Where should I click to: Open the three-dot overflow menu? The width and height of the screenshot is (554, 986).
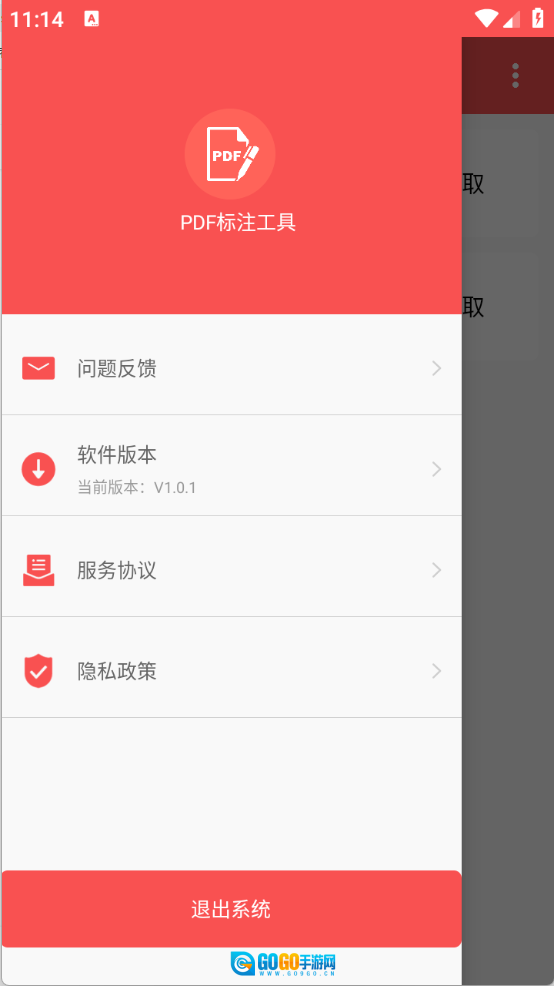point(515,75)
